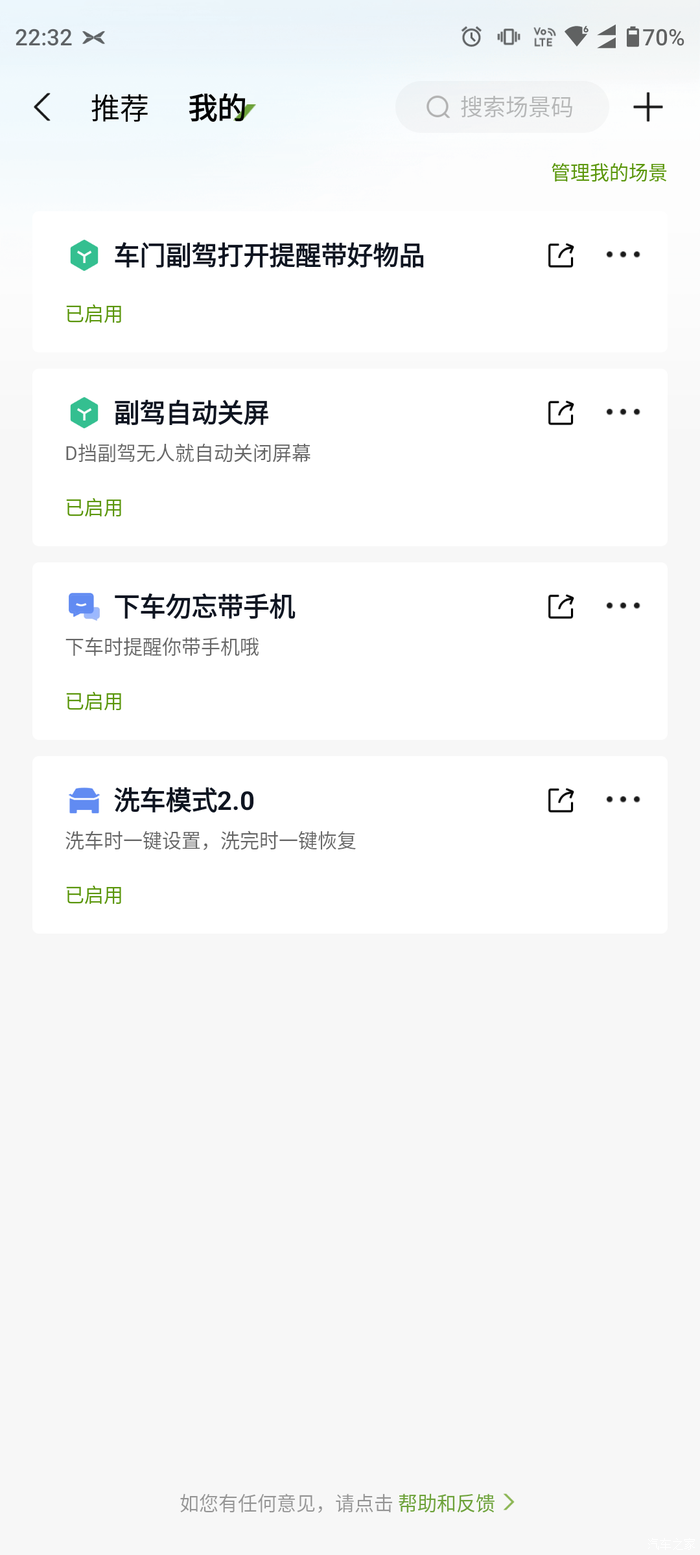This screenshot has height=1555, width=700.
Task: Tap the 搜索场景码 search box
Action: [502, 107]
